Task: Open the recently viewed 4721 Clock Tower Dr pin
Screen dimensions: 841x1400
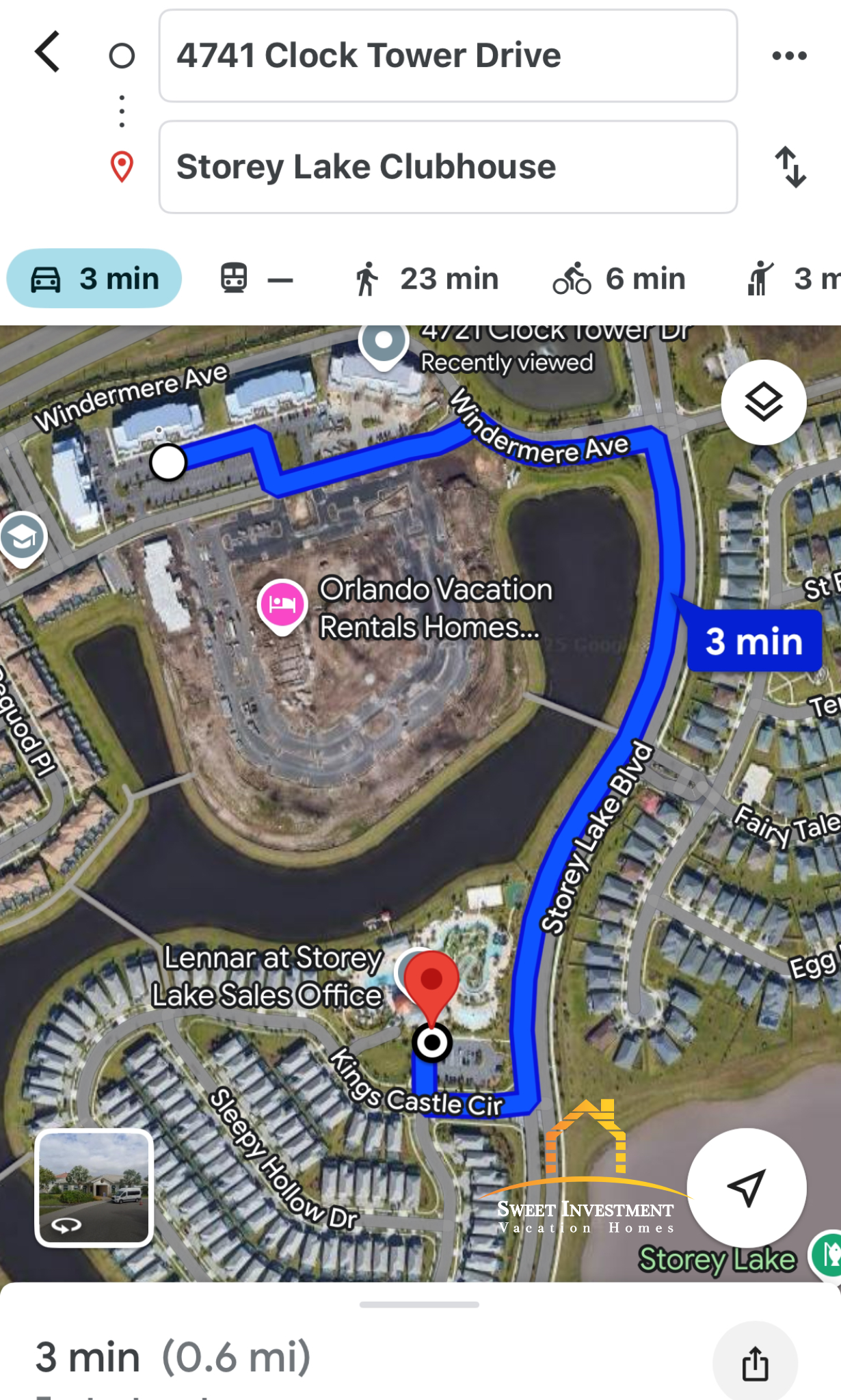Action: (384, 341)
